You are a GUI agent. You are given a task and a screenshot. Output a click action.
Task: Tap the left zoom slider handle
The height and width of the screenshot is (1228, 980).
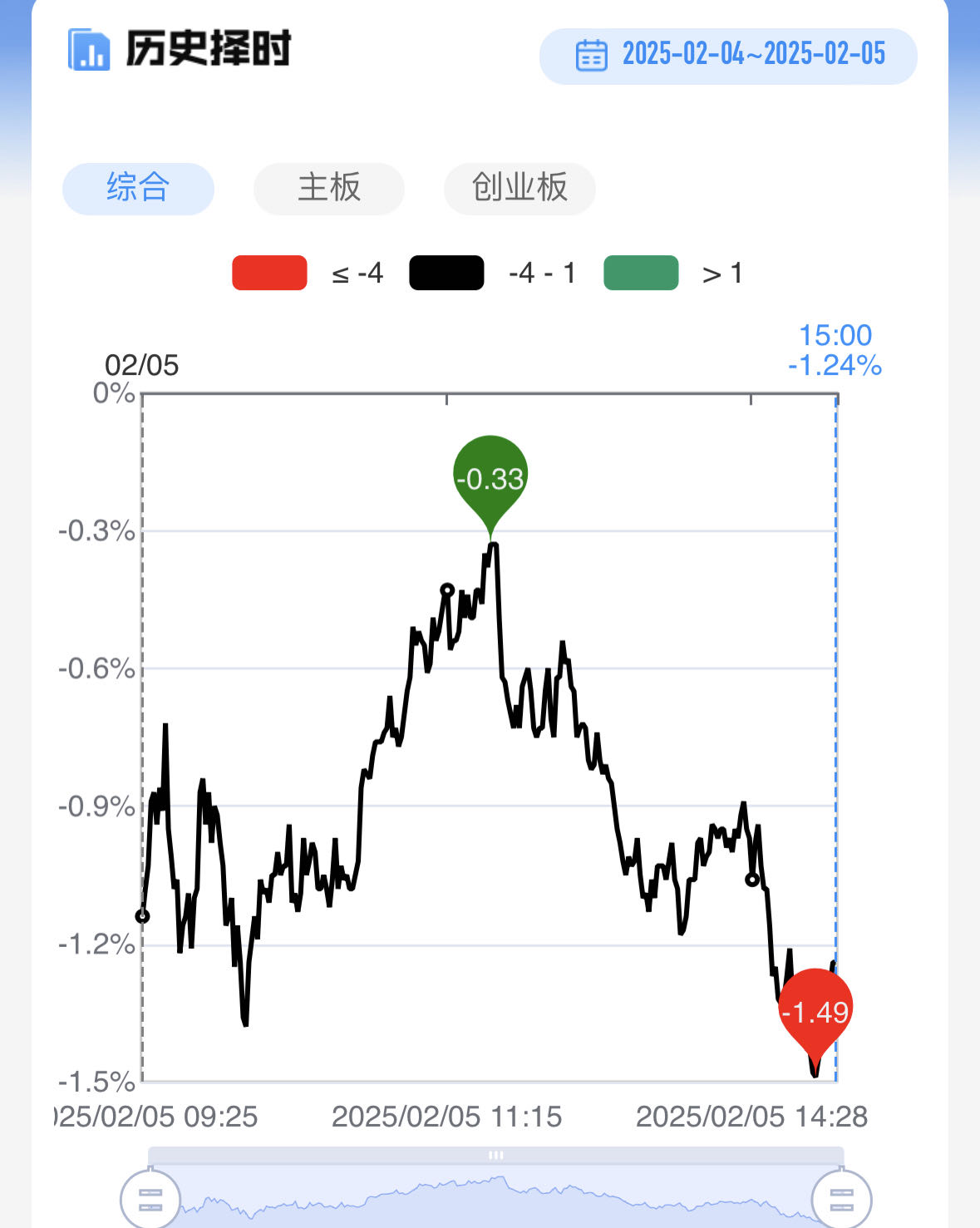point(150,1199)
